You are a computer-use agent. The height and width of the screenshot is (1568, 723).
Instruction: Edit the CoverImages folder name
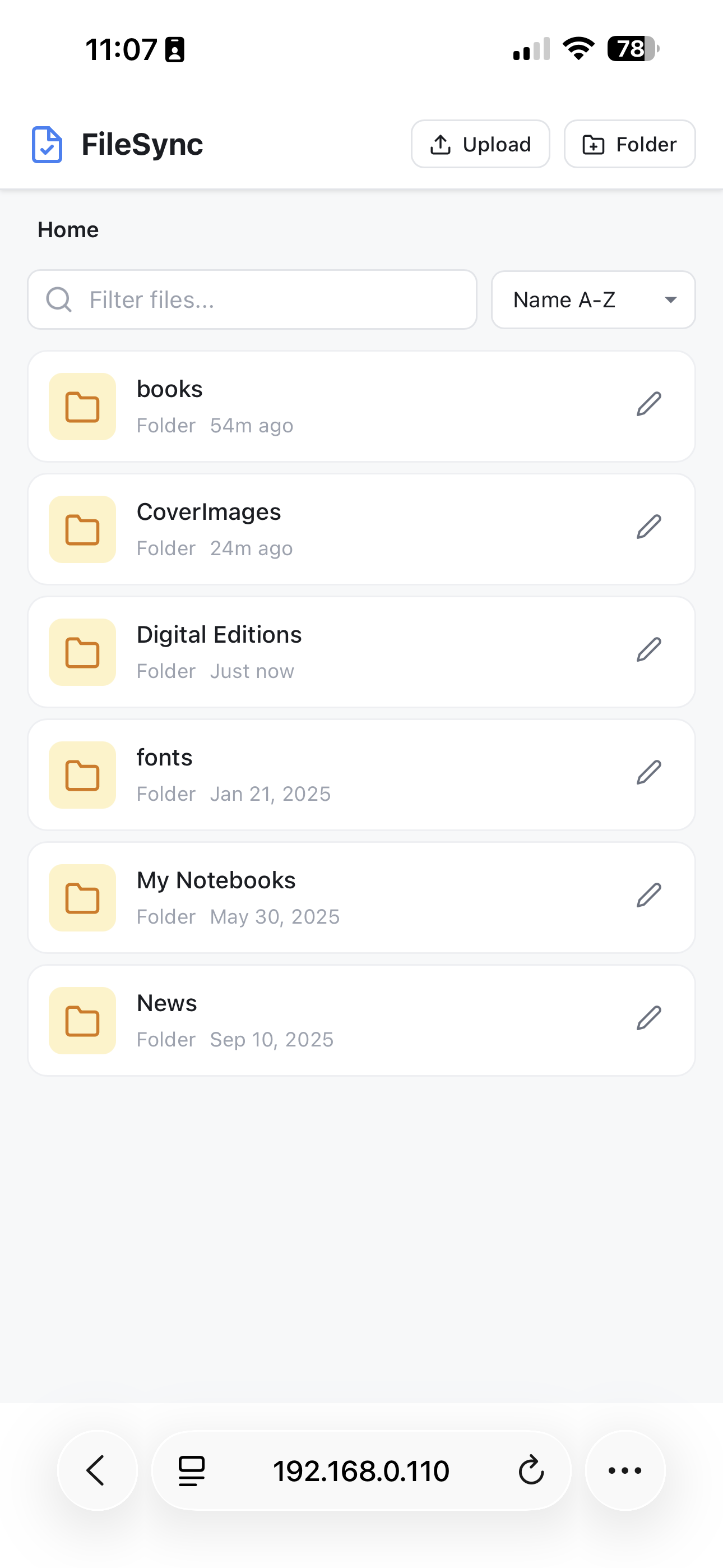tap(649, 527)
